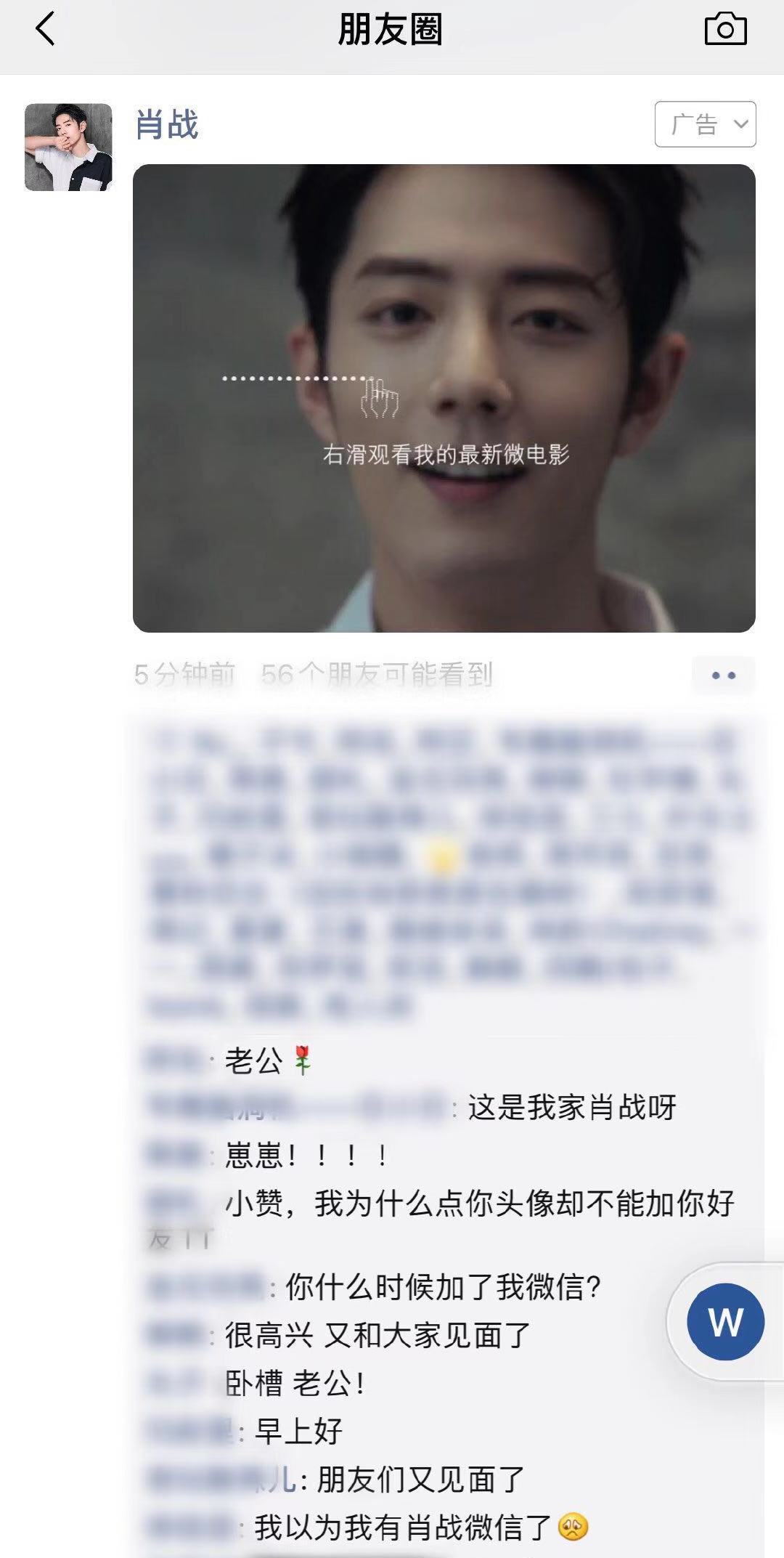The height and width of the screenshot is (1558, 784).
Task: Go back from the 朋友圈 page
Action: (45, 31)
